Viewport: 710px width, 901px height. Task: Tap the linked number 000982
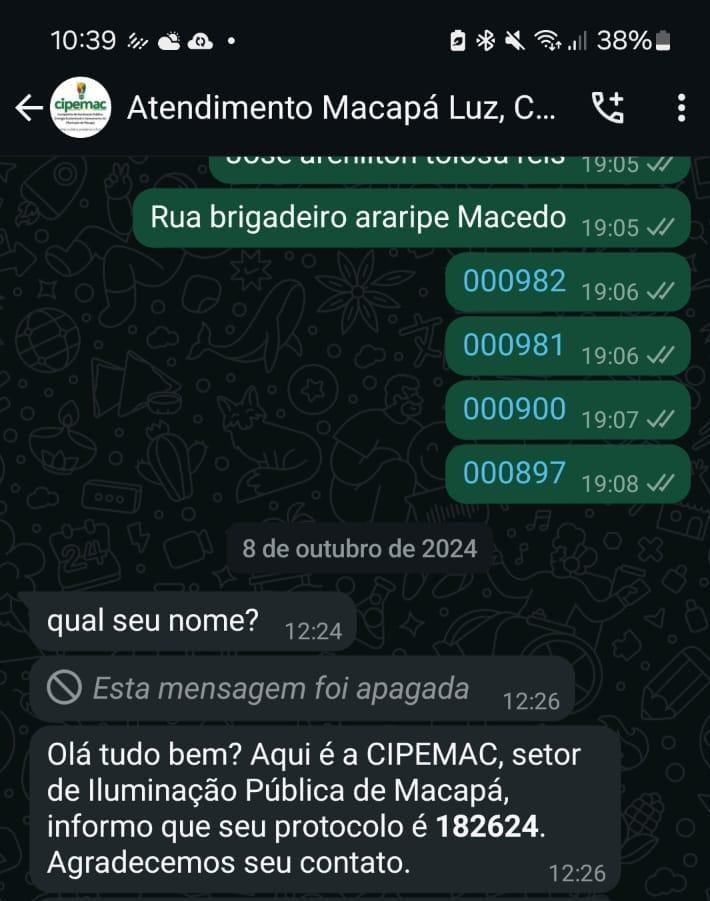point(514,281)
